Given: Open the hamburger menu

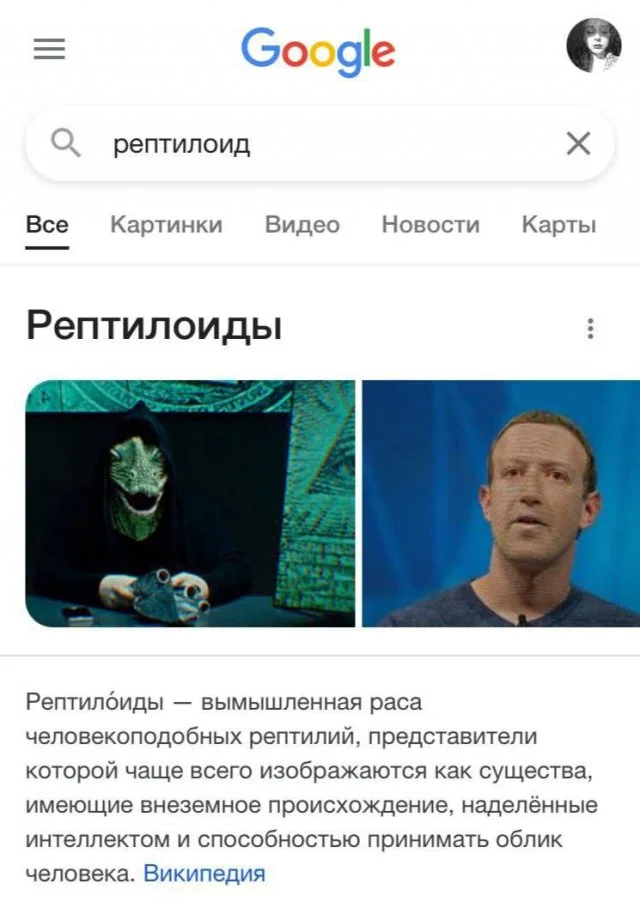Looking at the screenshot, I should 49,49.
